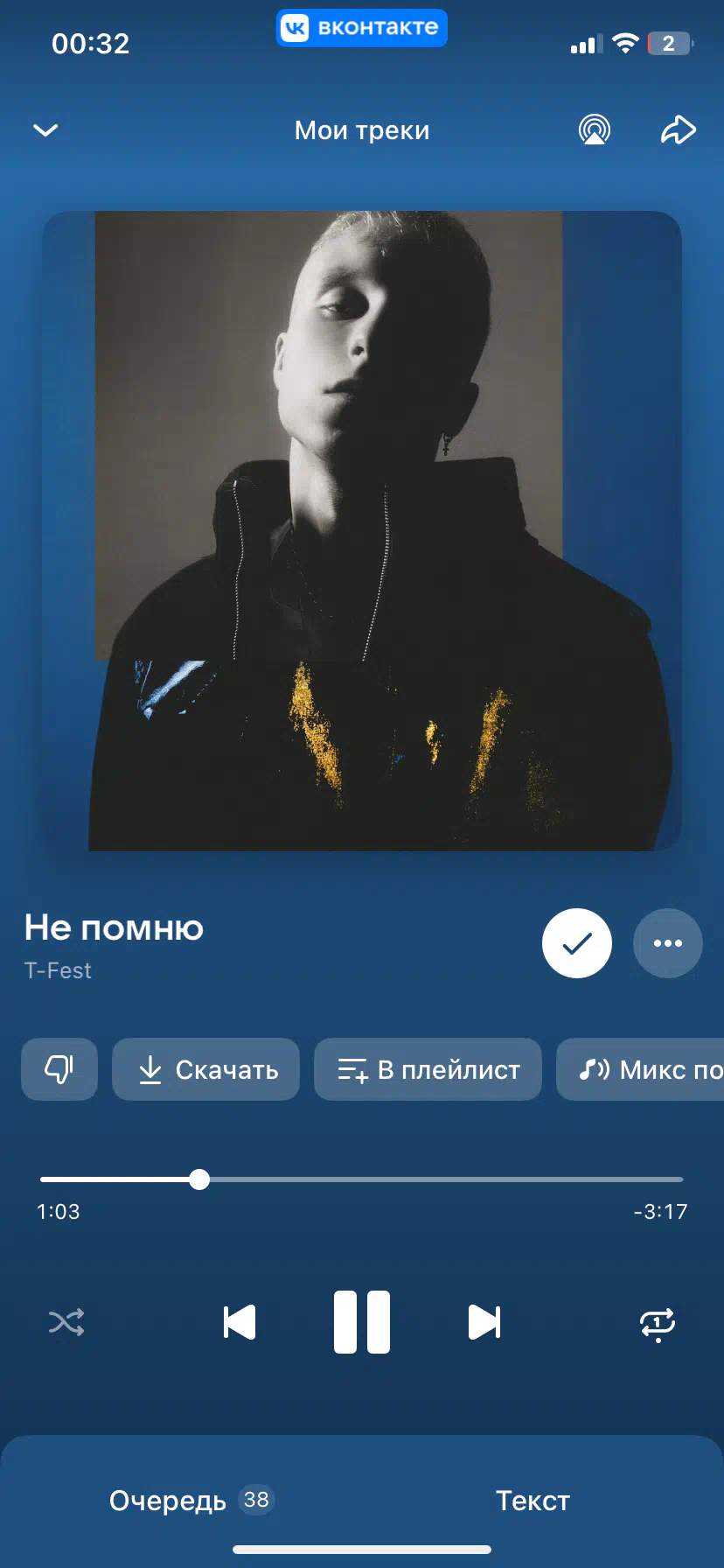Screen dimensions: 724x1568
Task: Skip to the next track
Action: pos(484,1322)
